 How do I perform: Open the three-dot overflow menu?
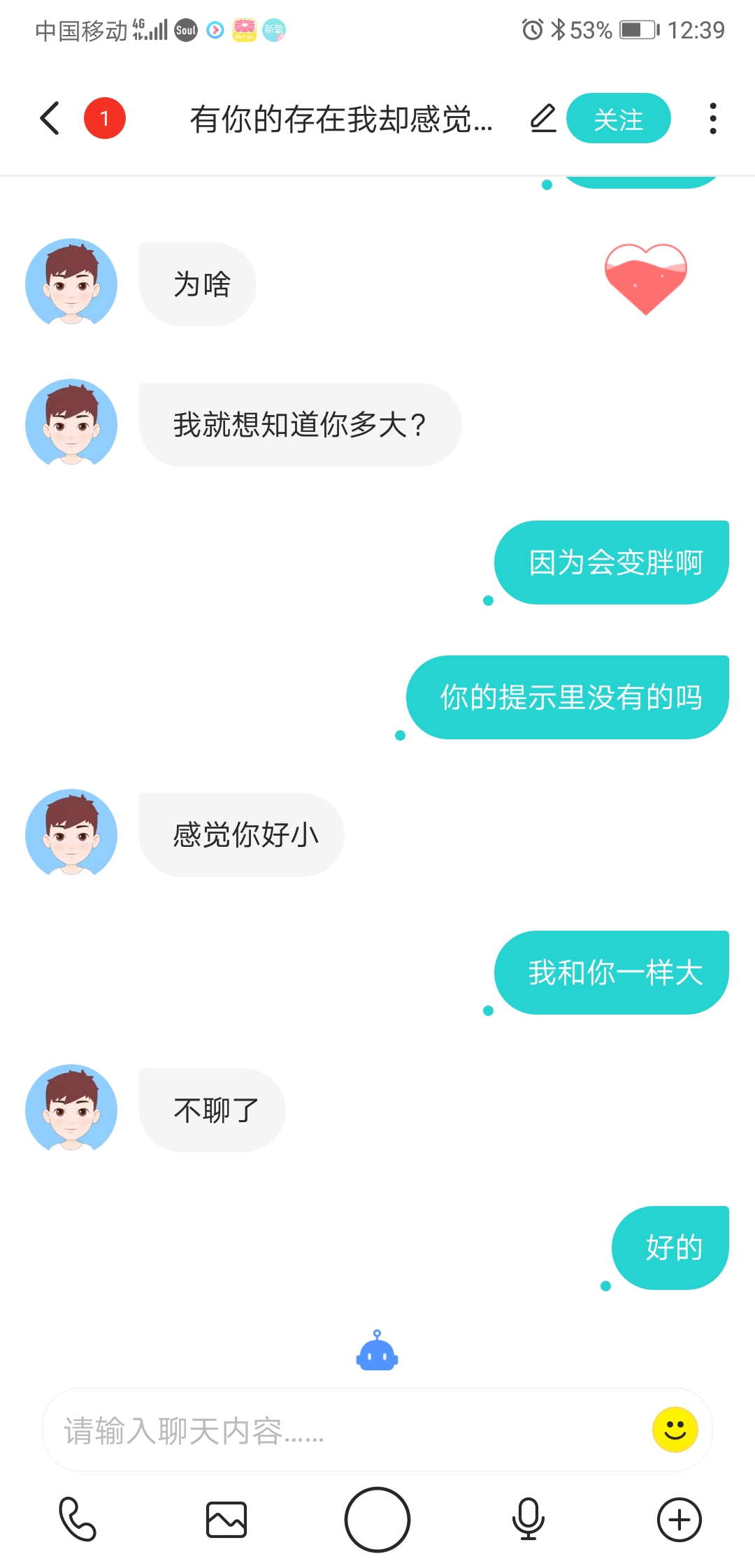click(x=712, y=119)
